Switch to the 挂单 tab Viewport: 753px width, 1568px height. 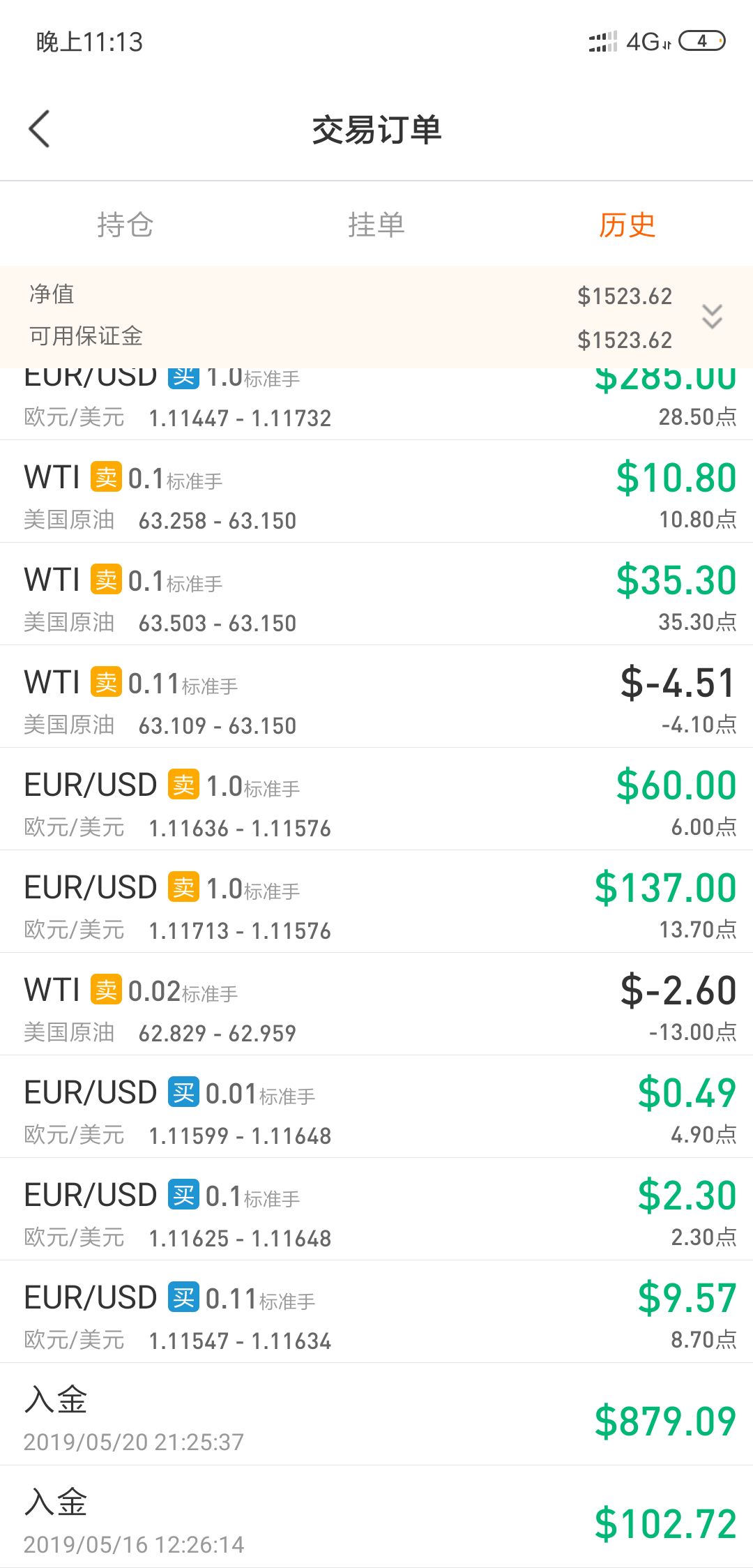coord(376,225)
